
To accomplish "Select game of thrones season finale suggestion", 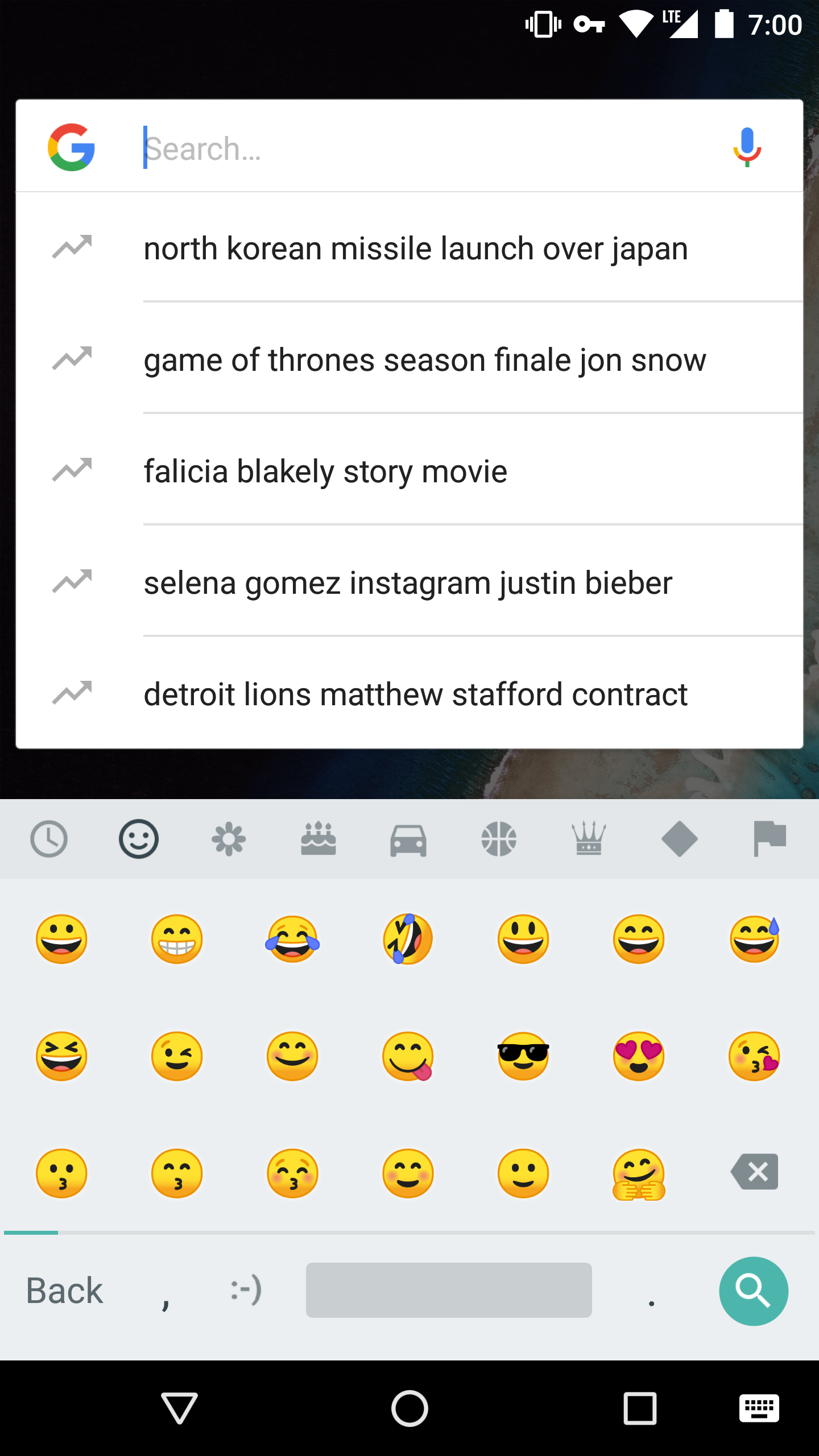I will (x=424, y=360).
